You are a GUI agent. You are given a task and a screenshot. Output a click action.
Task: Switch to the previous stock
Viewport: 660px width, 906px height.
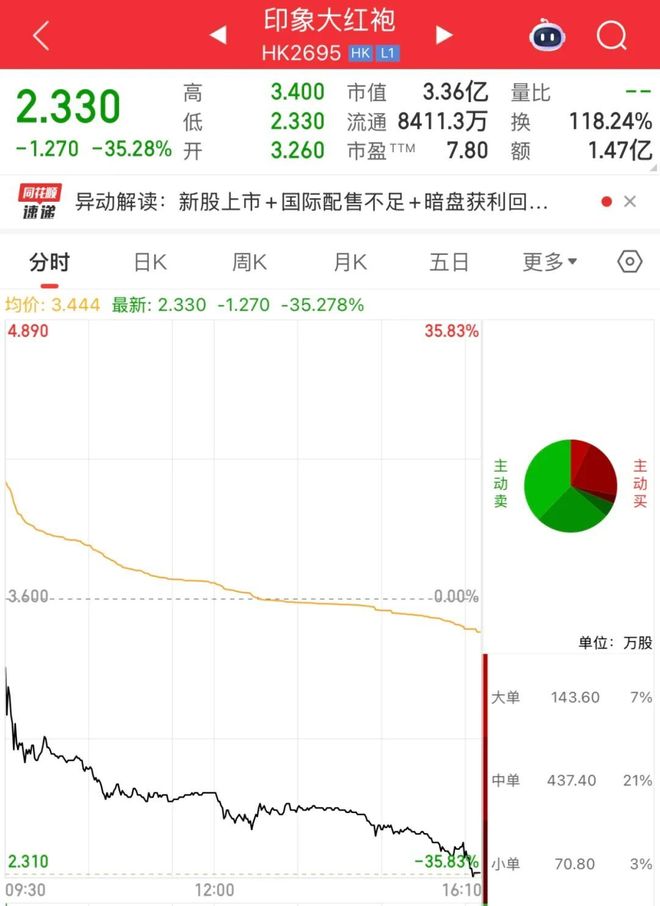pos(217,35)
